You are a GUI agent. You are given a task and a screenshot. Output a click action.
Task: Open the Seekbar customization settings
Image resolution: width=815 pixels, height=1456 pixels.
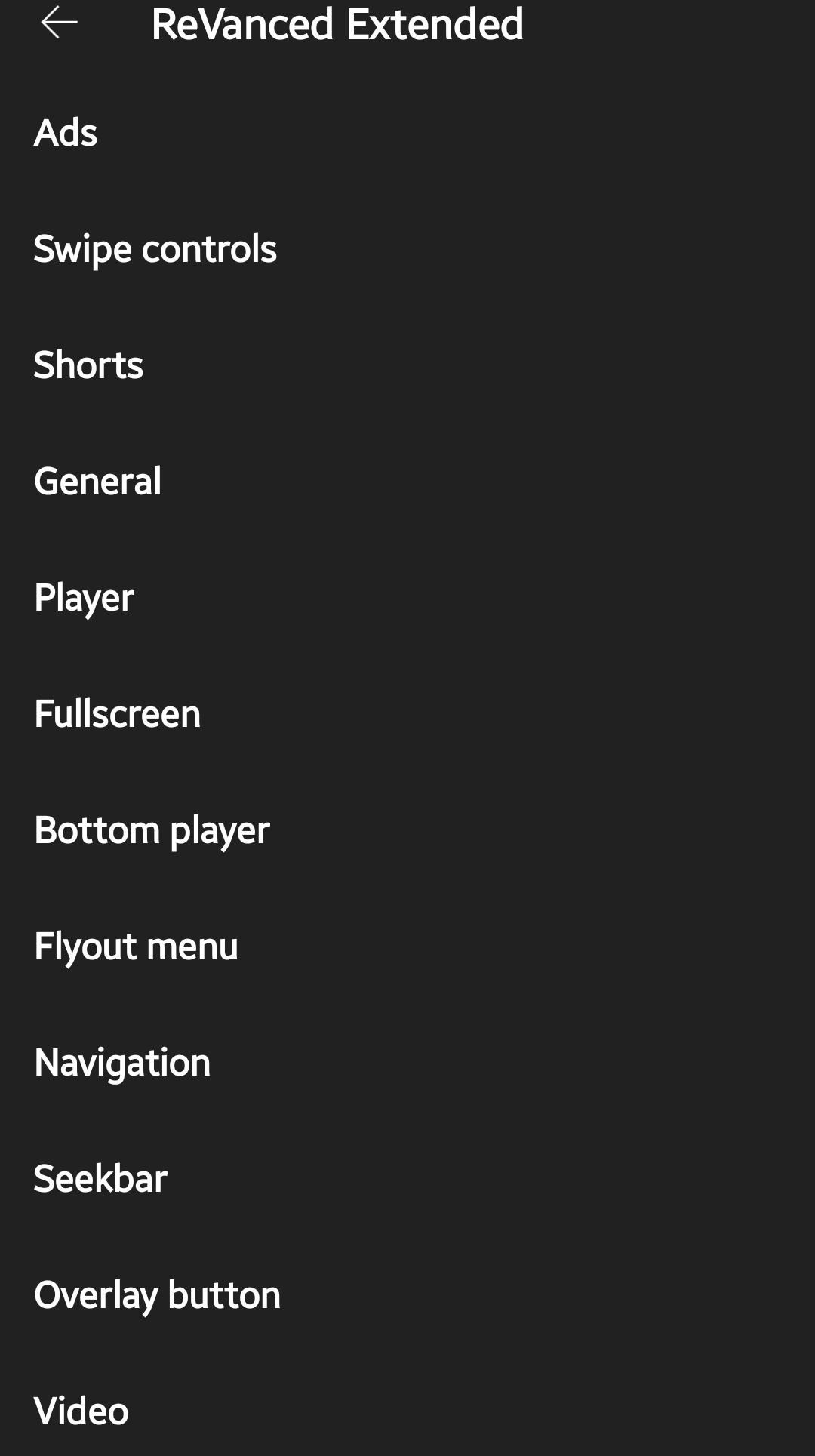tap(100, 1177)
